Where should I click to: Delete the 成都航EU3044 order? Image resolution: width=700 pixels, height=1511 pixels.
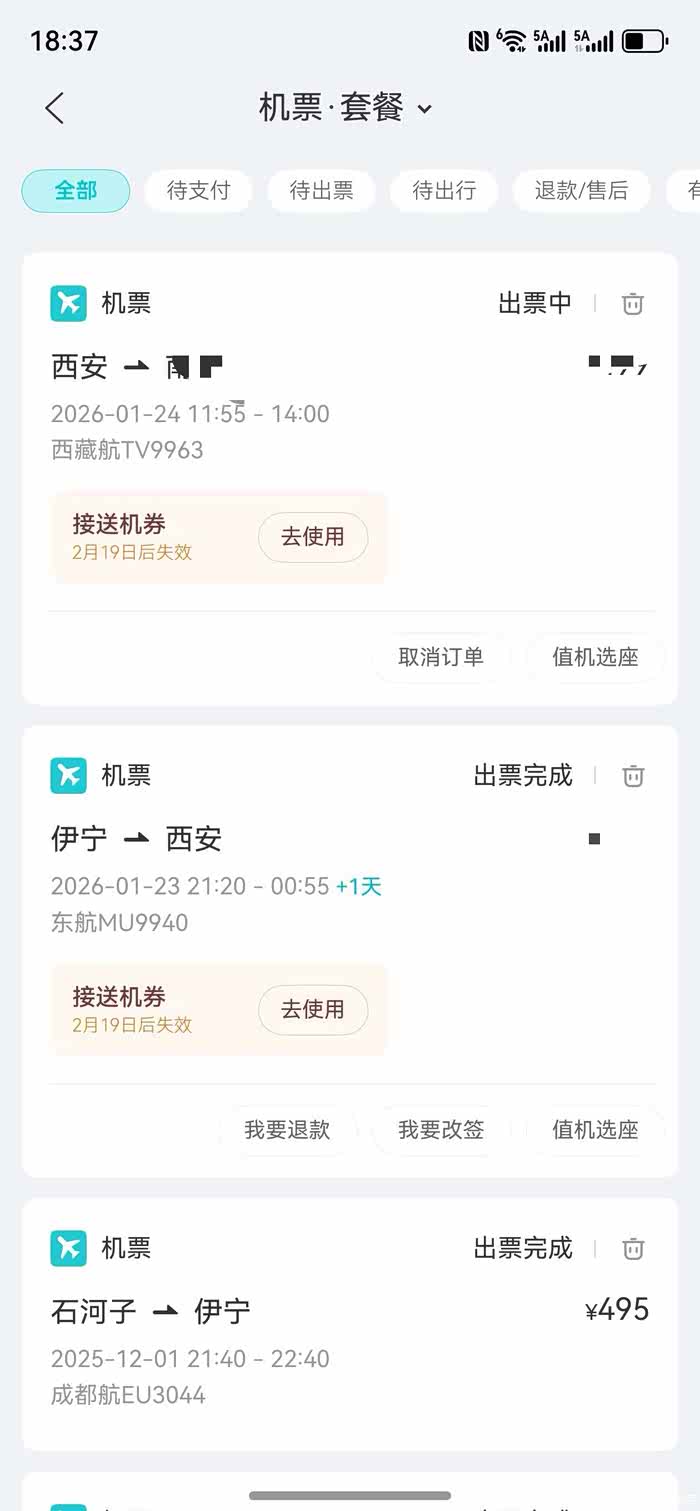point(633,1249)
